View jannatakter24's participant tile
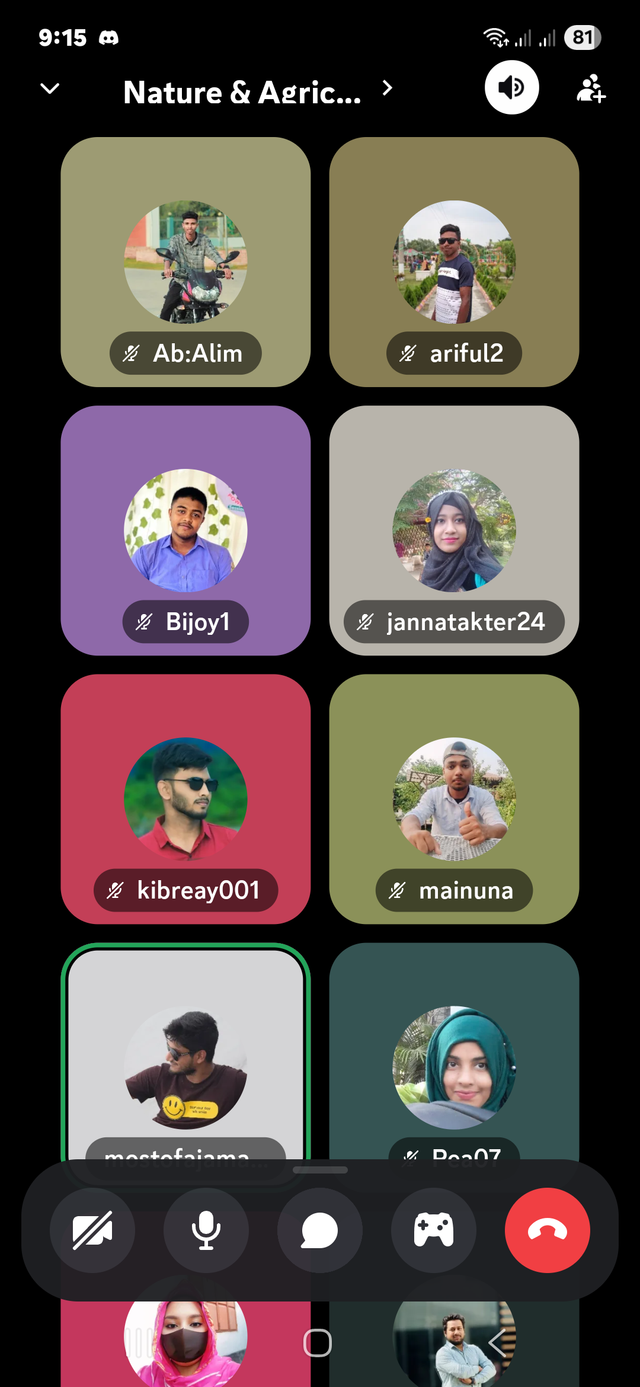Viewport: 640px width, 1387px height. pos(454,530)
